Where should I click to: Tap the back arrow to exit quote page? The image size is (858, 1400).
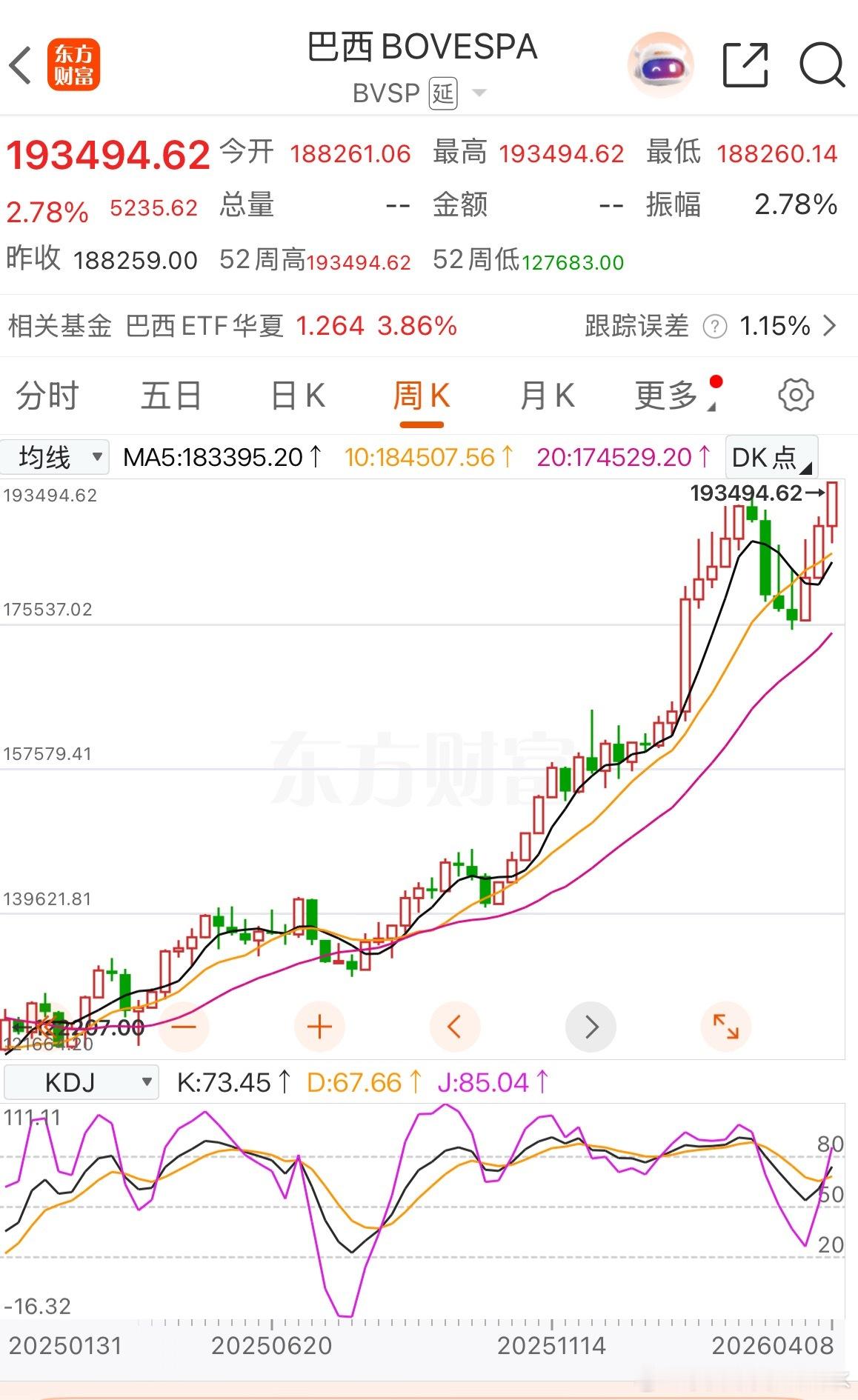[x=20, y=65]
